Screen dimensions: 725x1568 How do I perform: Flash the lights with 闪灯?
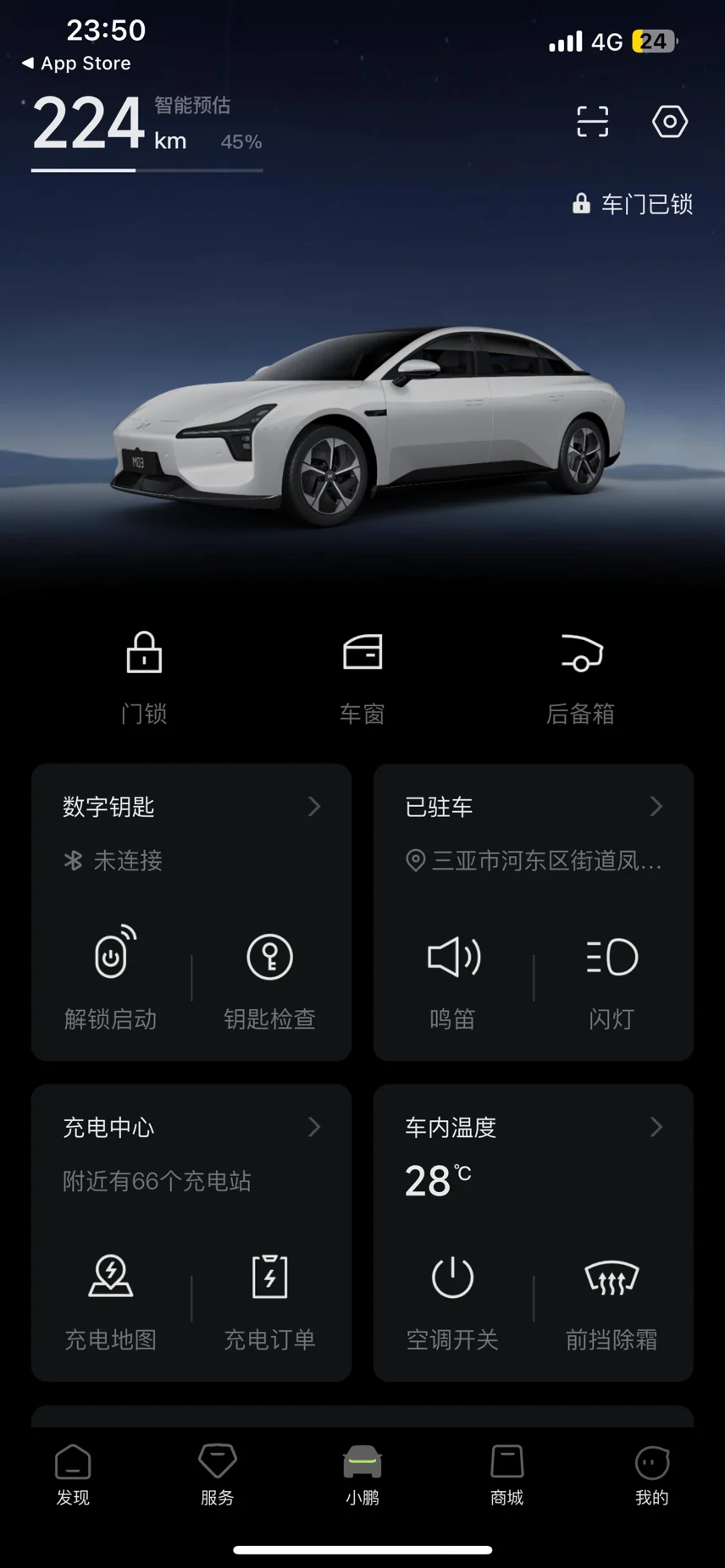click(x=612, y=977)
